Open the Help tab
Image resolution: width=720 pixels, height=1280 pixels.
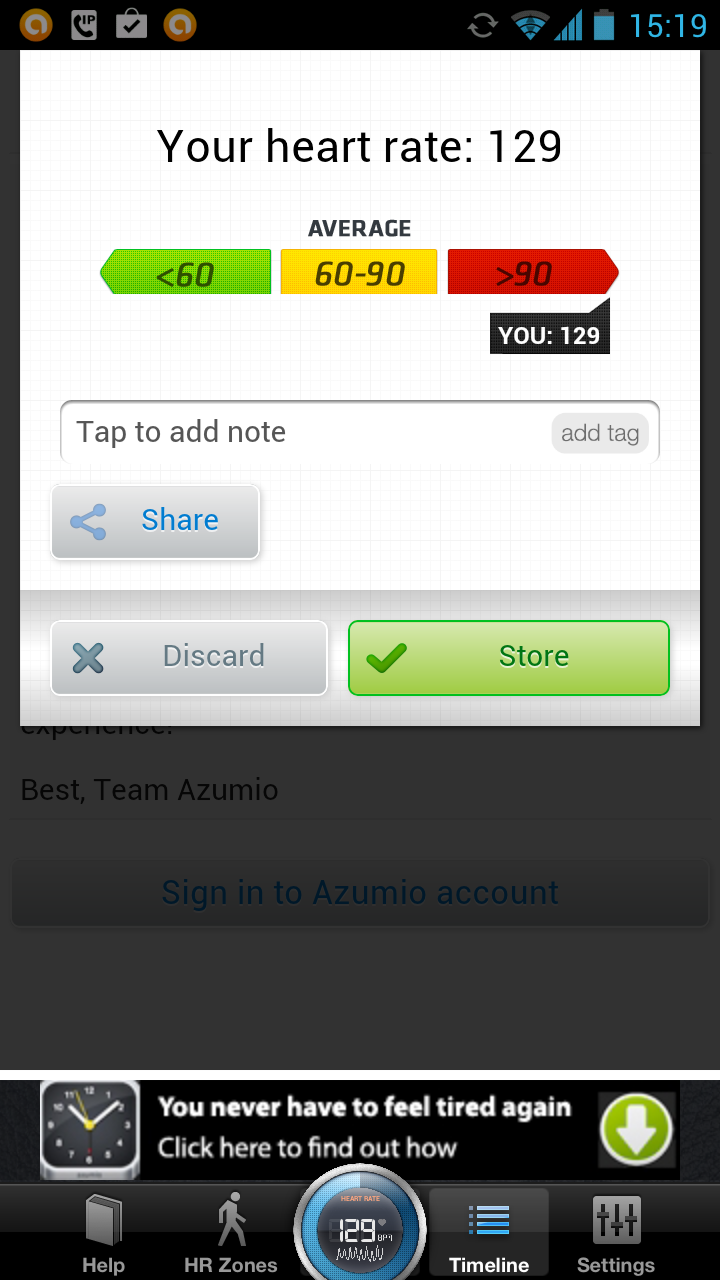pyautogui.click(x=103, y=1235)
